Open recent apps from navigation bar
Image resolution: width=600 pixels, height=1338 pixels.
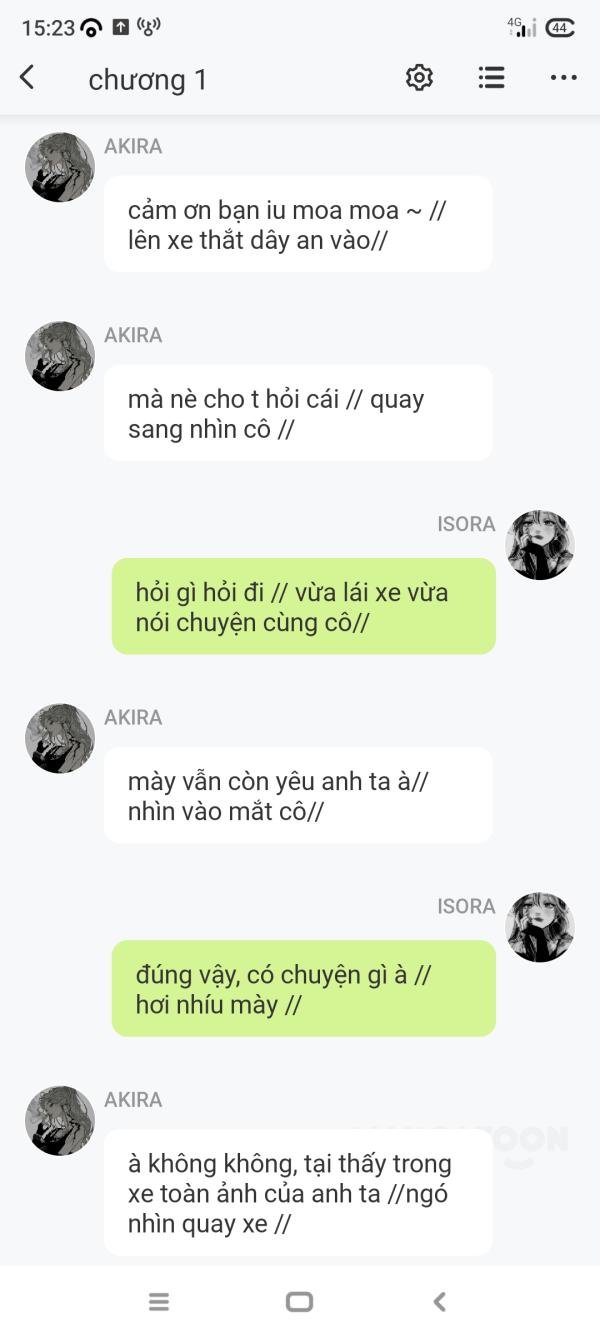159,1301
